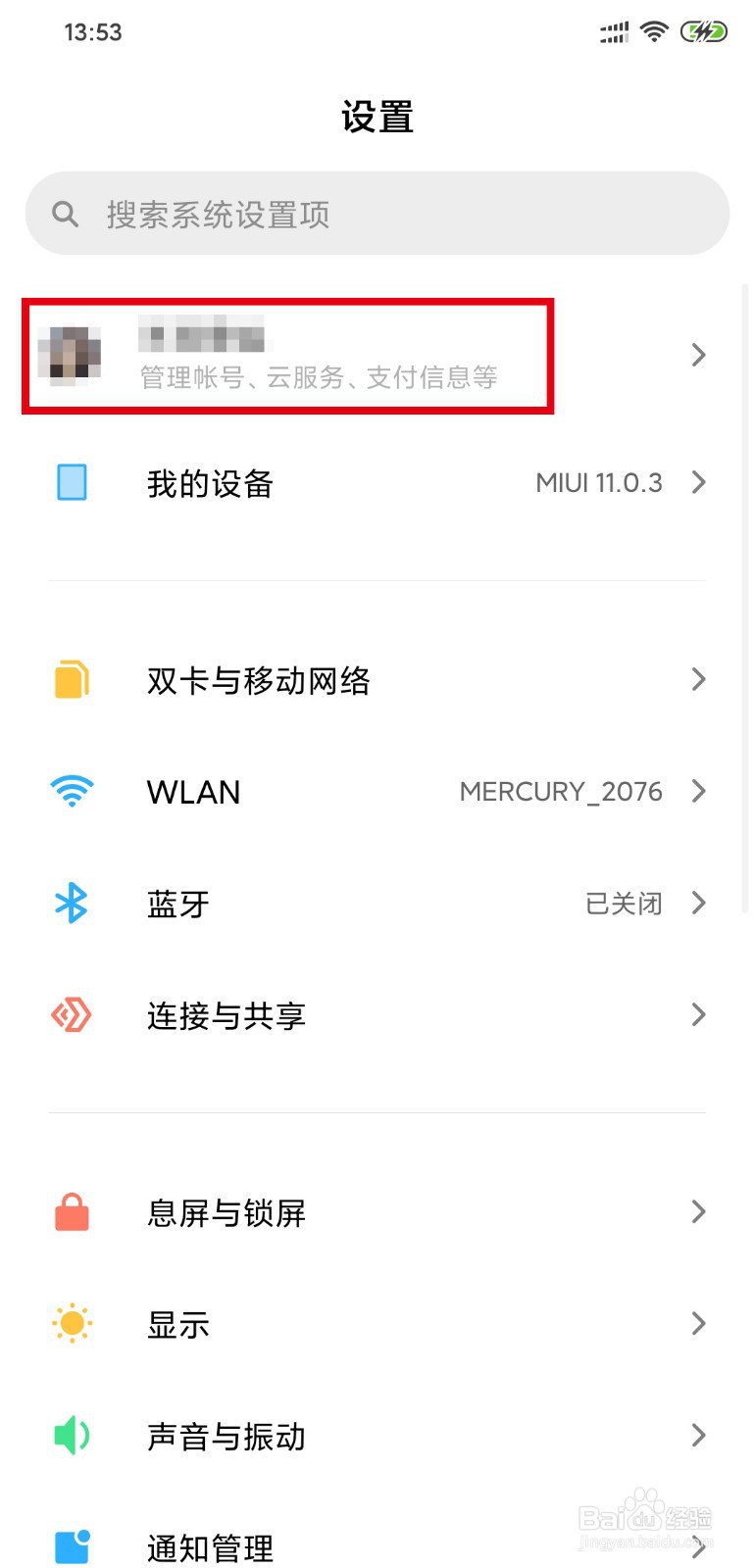Viewport: 755px width, 1568px height.
Task: Tap the lock screen padlock icon
Action: [71, 1212]
